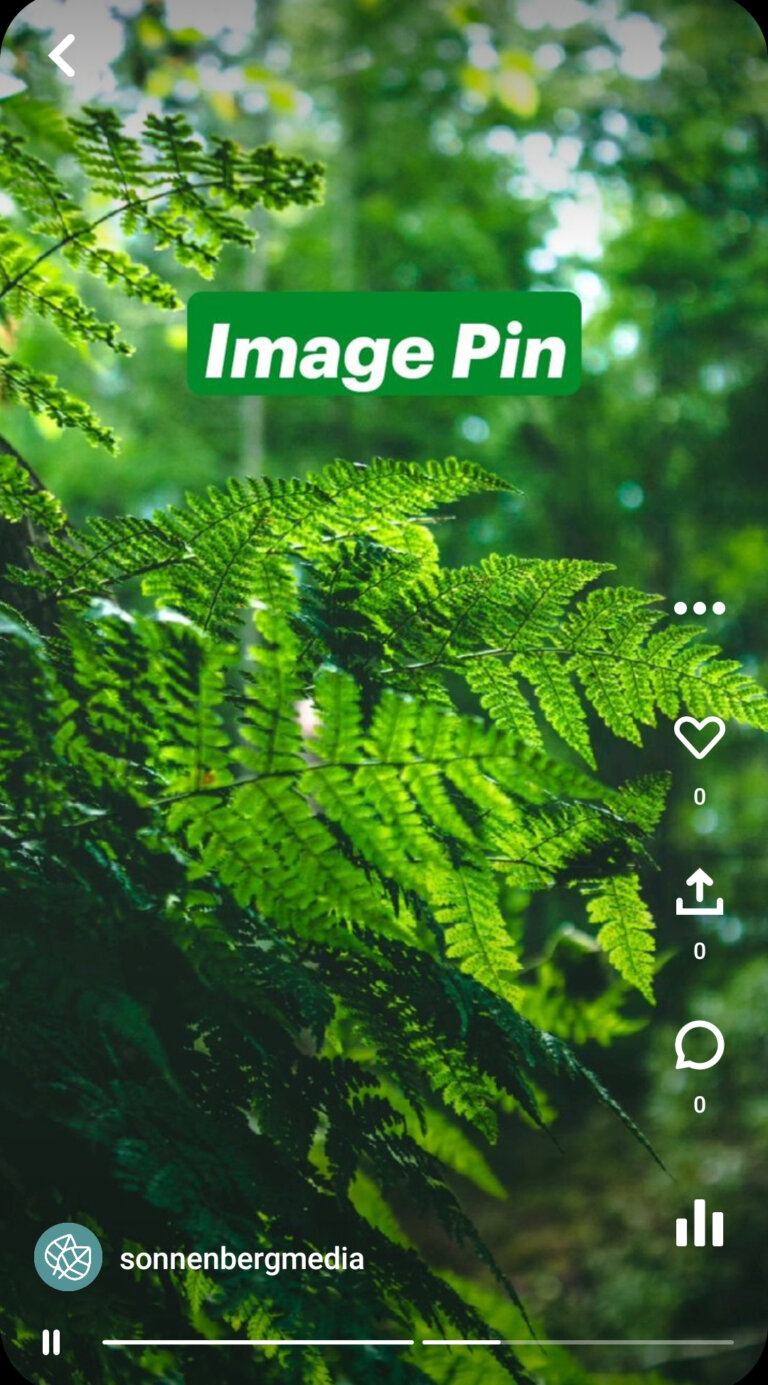Toggle playback with the pause control
This screenshot has height=1385, width=768.
[x=51, y=1343]
